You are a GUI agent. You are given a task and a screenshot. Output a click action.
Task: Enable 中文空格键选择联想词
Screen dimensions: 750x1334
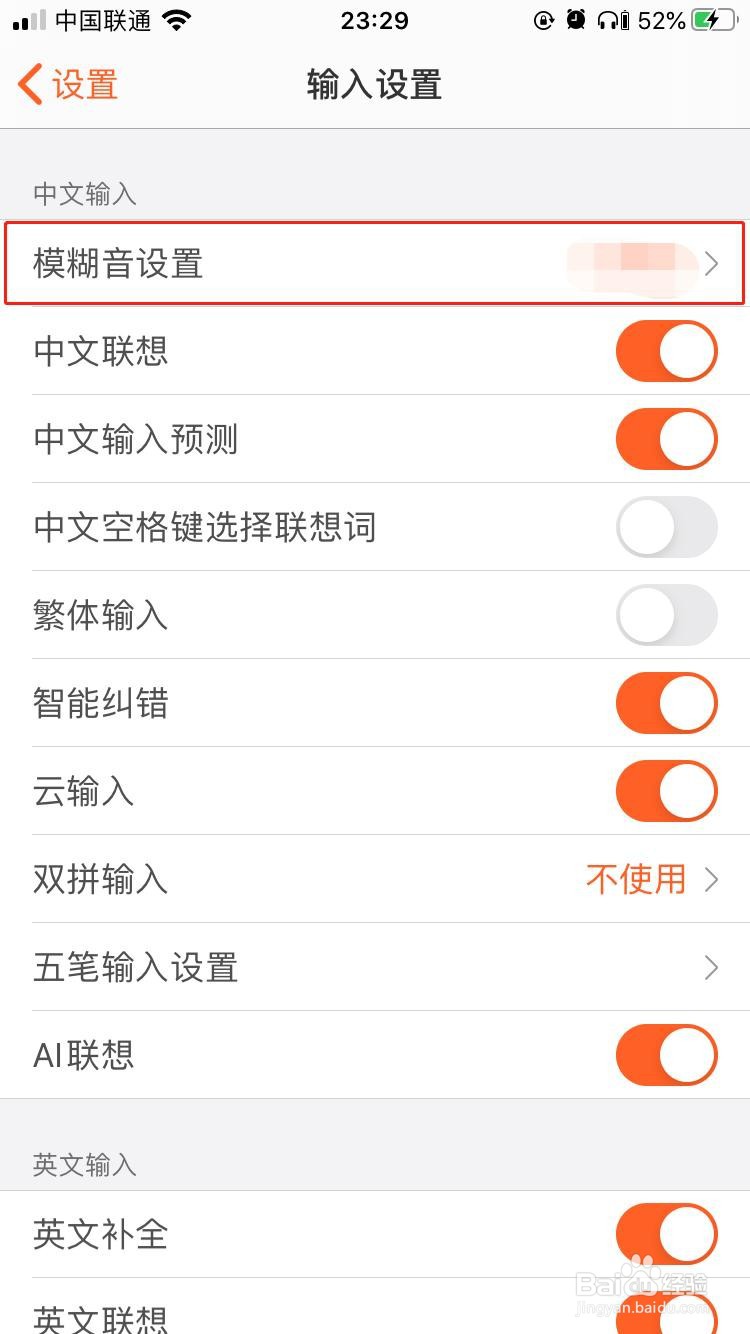(x=667, y=527)
